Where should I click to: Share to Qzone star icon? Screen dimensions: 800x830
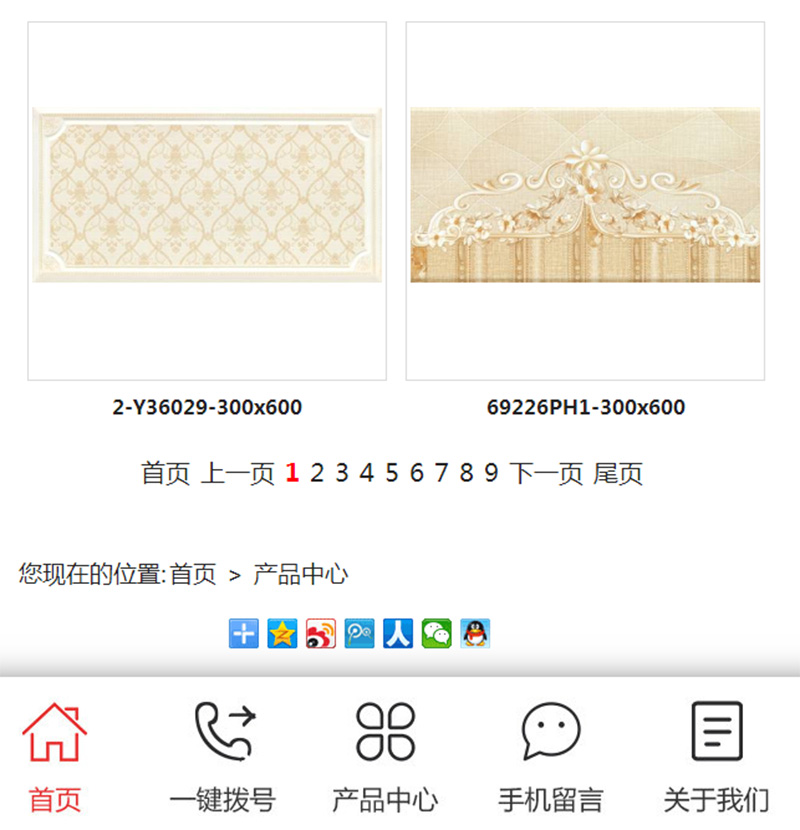tap(282, 633)
